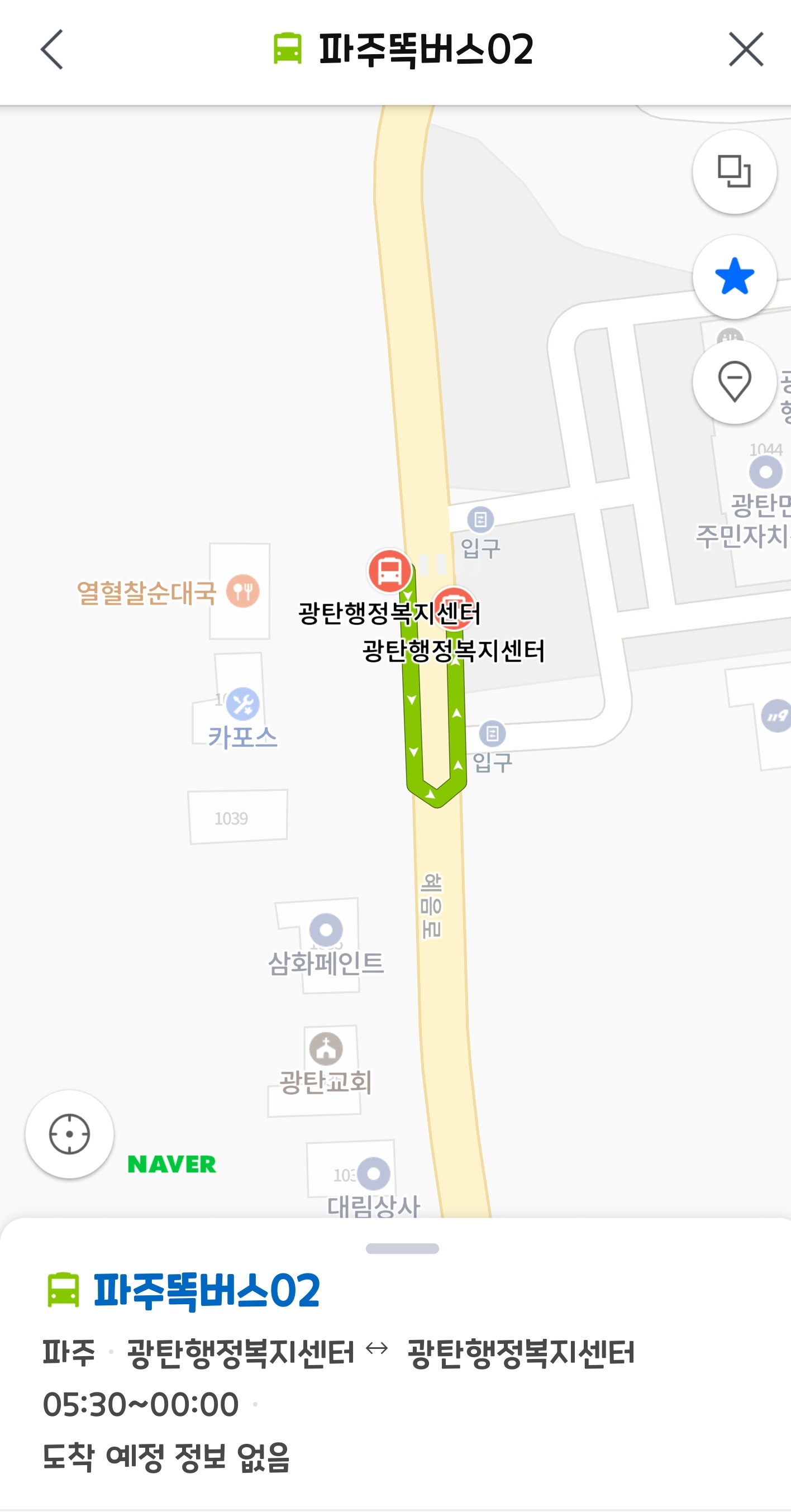
Task: Open the 대림상사 map marker
Action: click(374, 1174)
